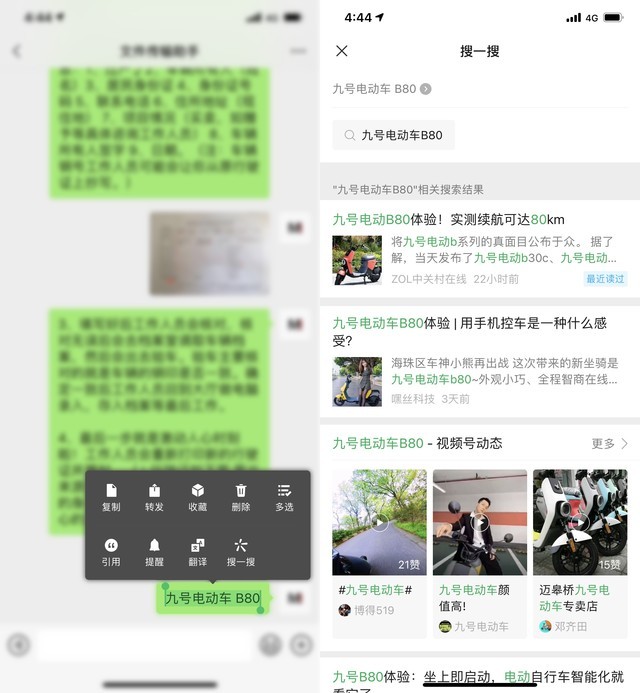Tap 搜一搜 in the message menu
640x693 pixels.
click(x=241, y=552)
